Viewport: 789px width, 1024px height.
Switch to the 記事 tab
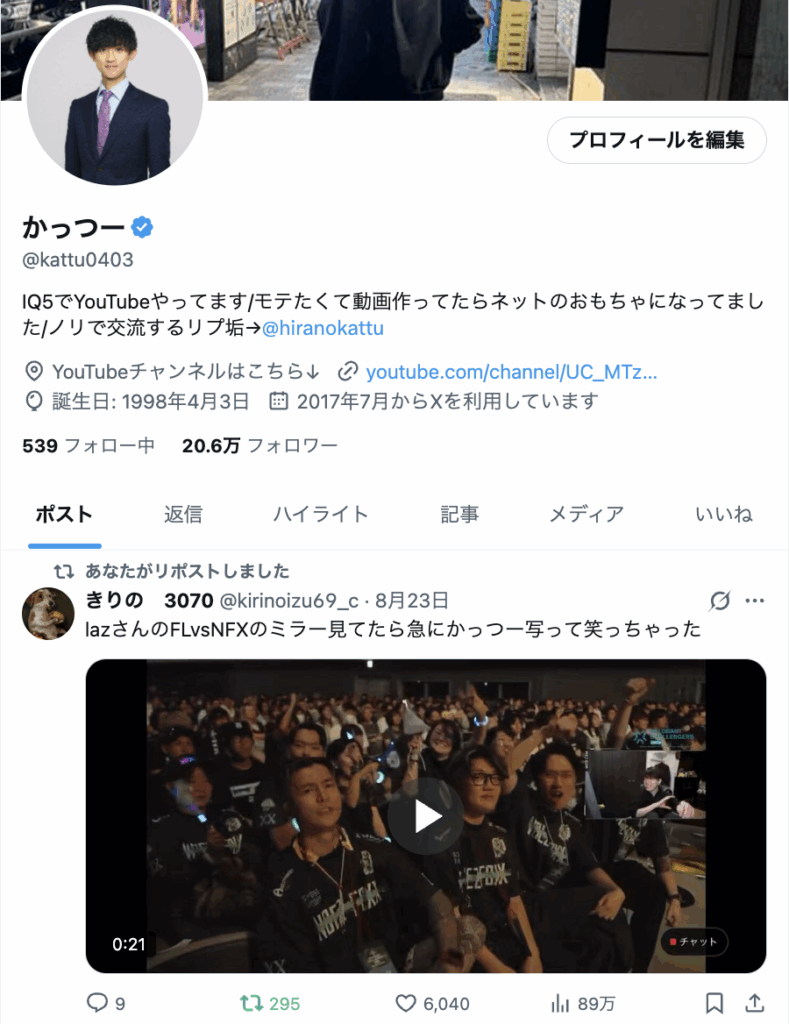(459, 514)
